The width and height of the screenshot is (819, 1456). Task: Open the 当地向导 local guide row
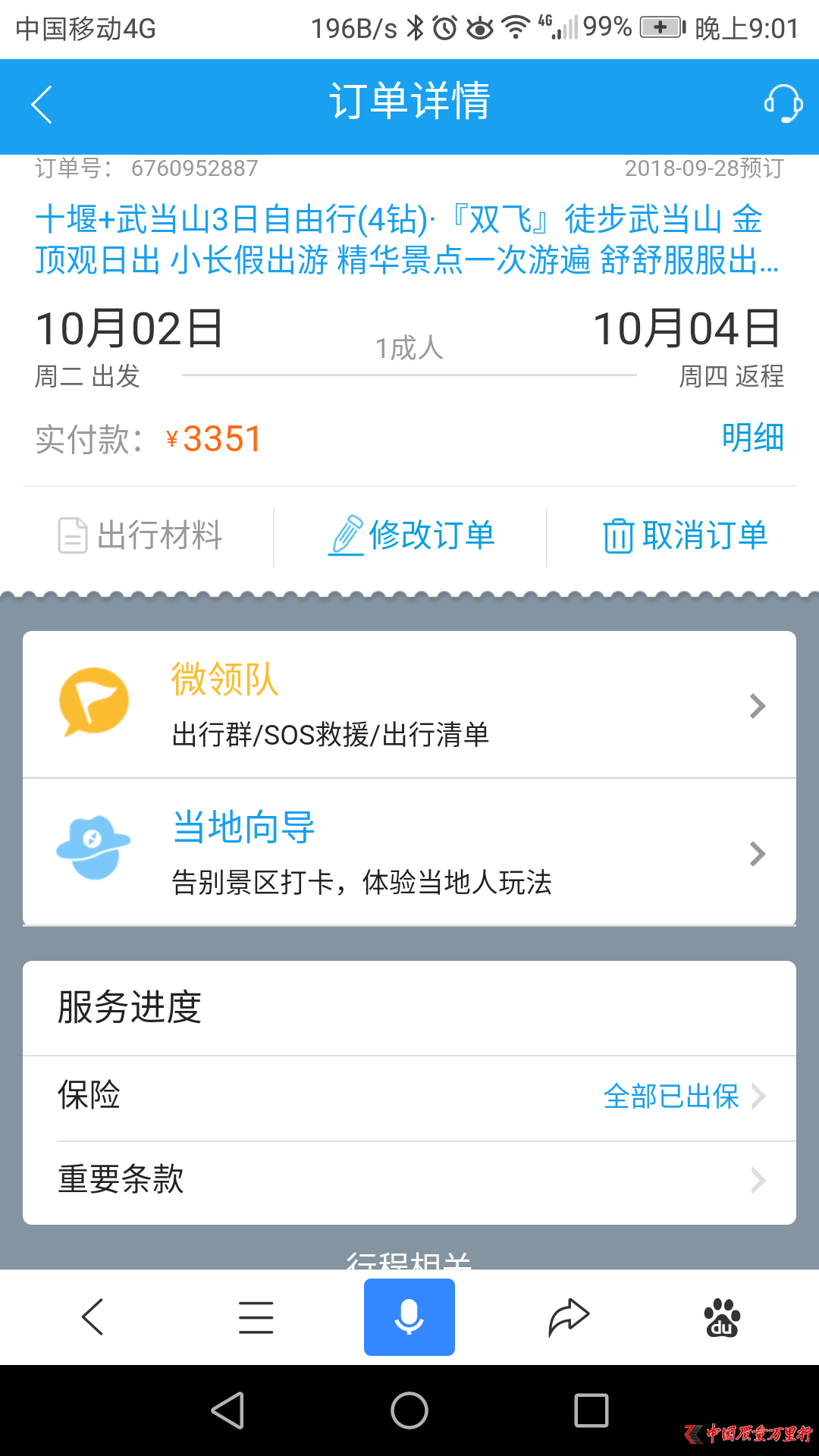(409, 852)
